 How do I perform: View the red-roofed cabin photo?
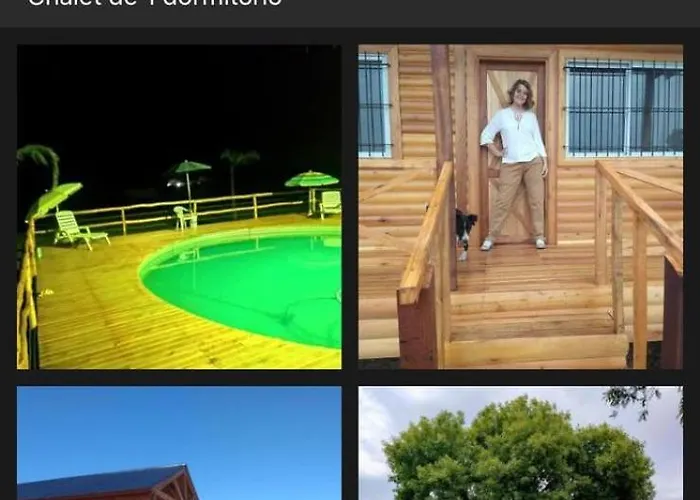tap(179, 444)
